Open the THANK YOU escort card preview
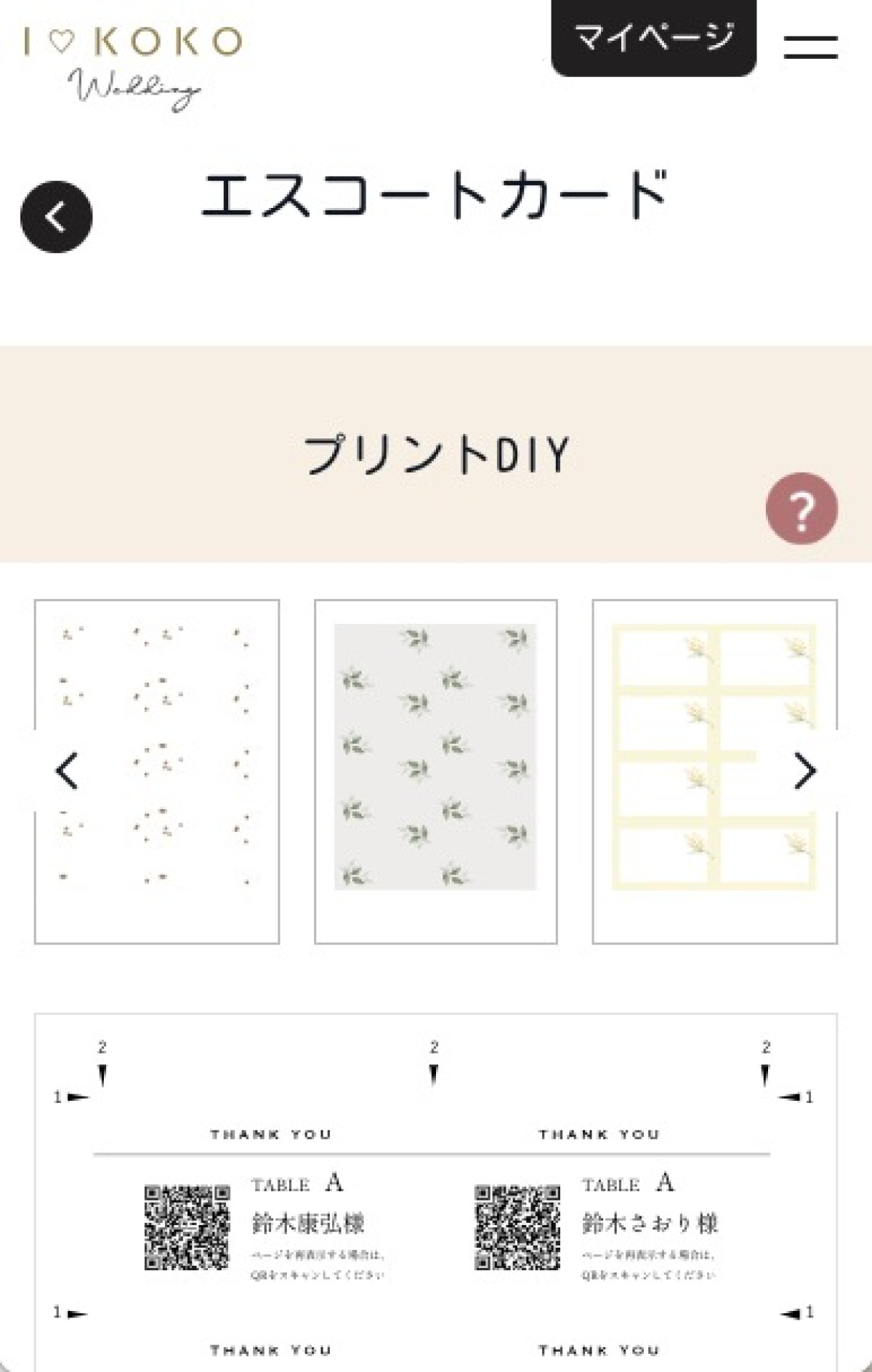 [435, 1192]
